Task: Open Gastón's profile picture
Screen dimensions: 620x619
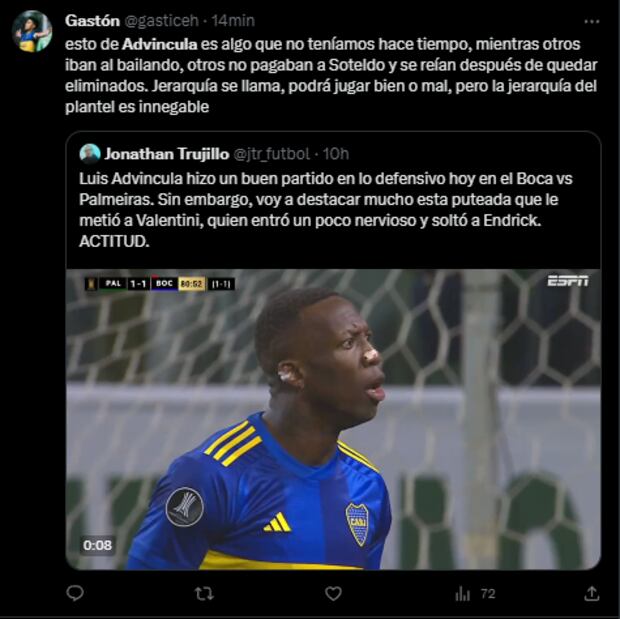Action: pos(31,32)
